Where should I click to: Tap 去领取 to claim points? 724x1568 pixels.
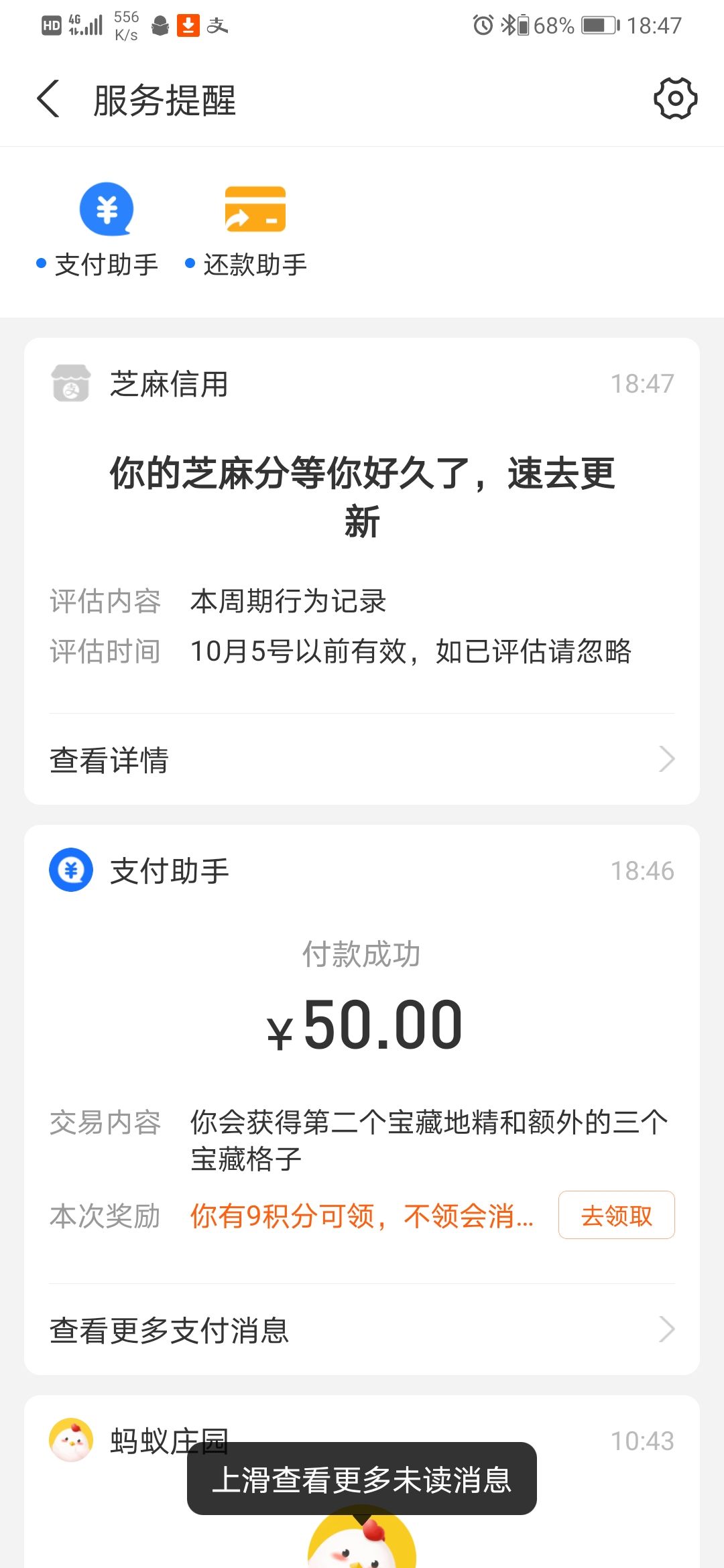616,1216
